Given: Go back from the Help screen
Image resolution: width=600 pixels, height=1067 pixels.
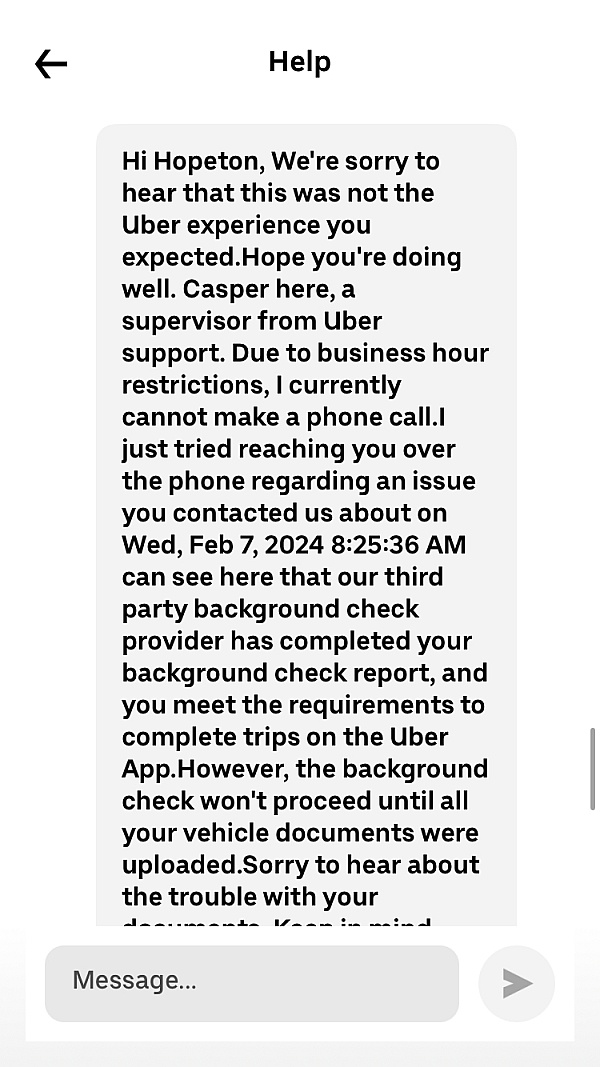Looking at the screenshot, I should pyautogui.click(x=51, y=64).
